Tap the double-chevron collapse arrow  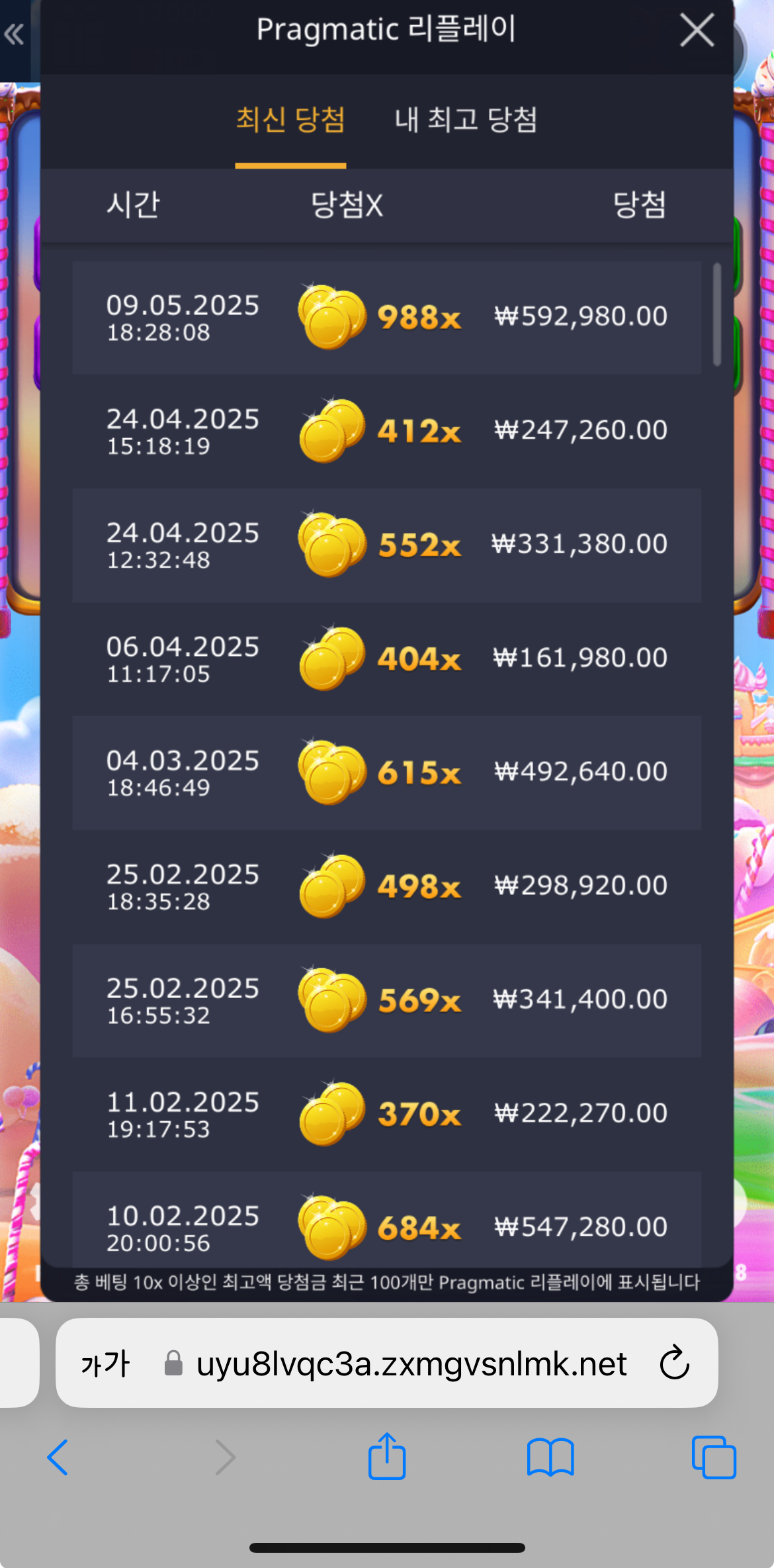click(x=14, y=34)
